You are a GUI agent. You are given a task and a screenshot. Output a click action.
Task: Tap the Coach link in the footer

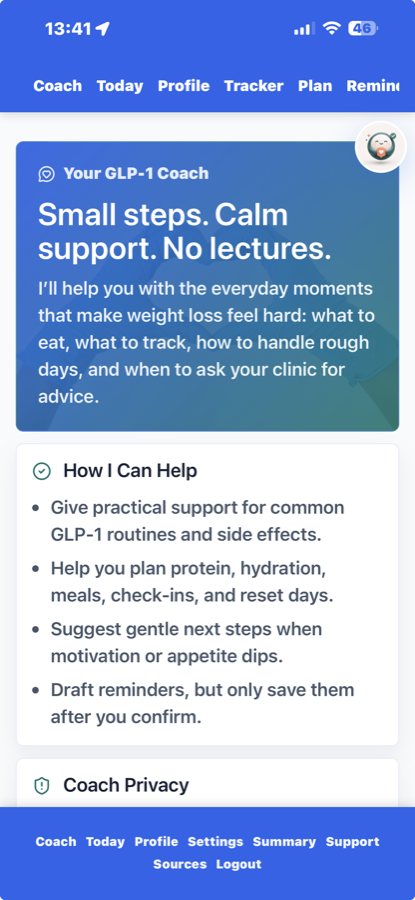[x=56, y=841]
